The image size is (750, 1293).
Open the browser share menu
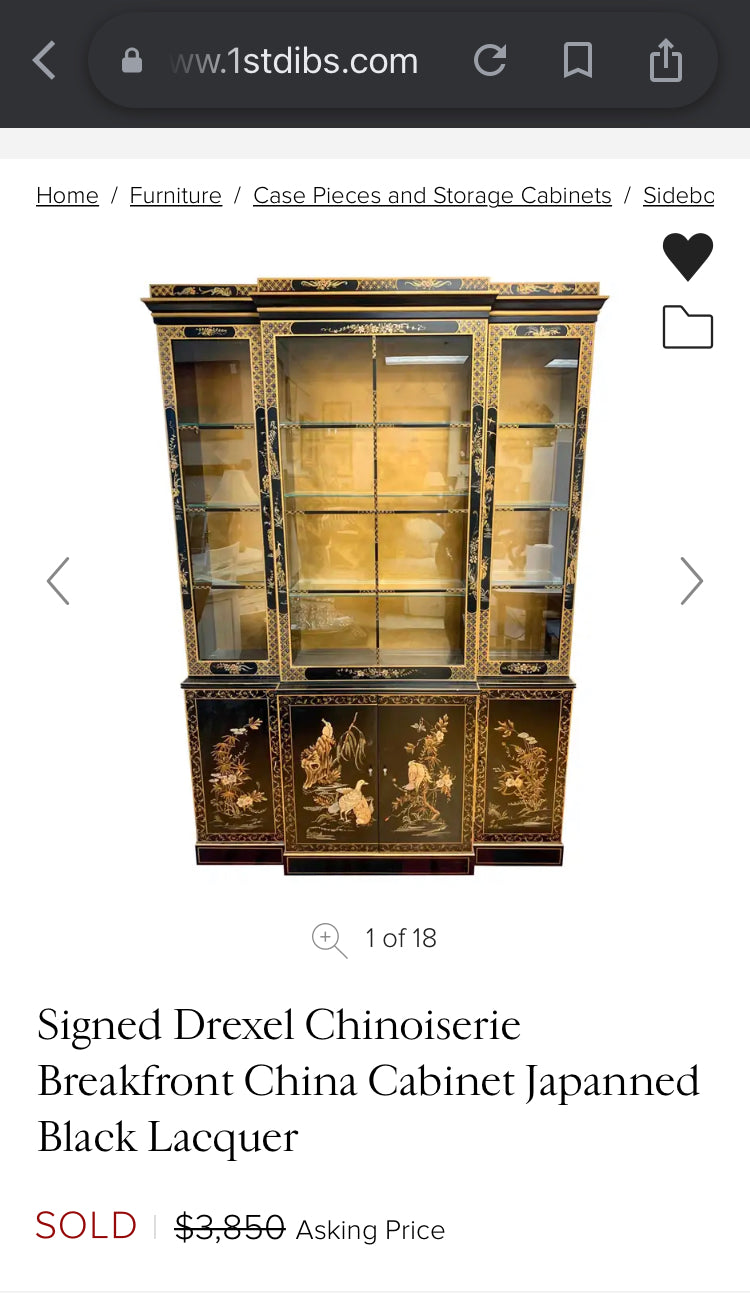tap(665, 62)
